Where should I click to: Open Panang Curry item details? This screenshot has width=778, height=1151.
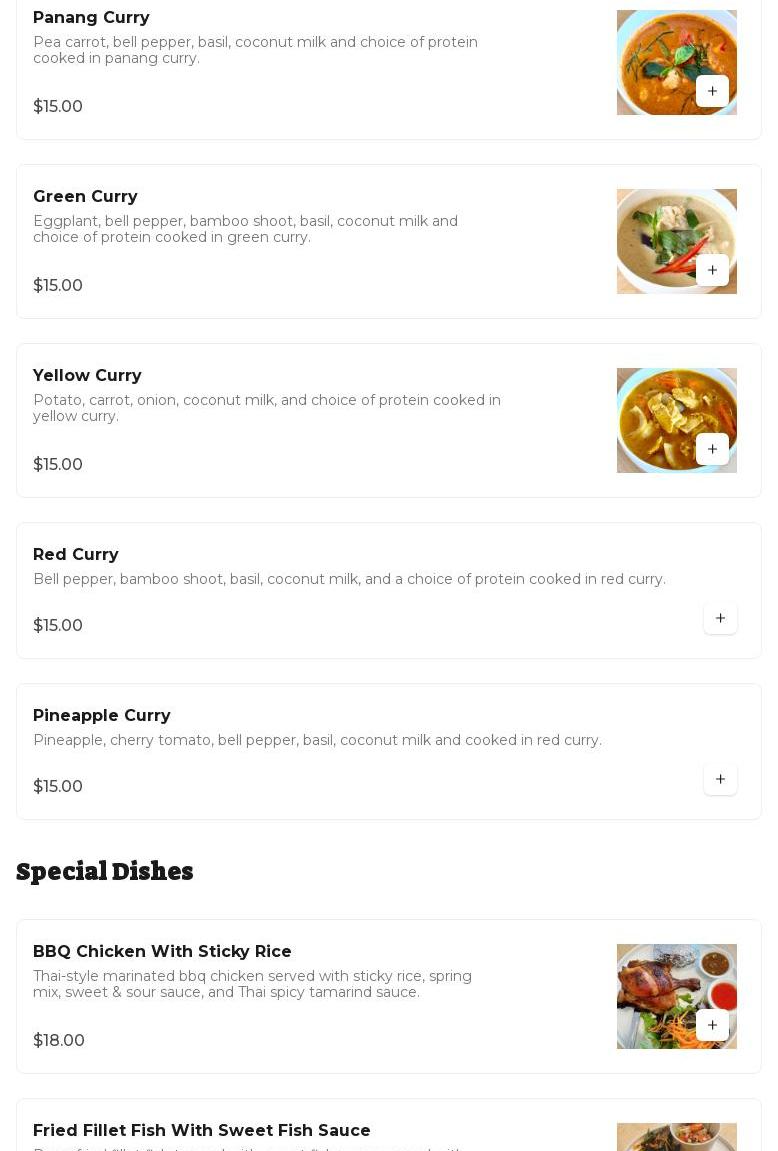tap(91, 18)
